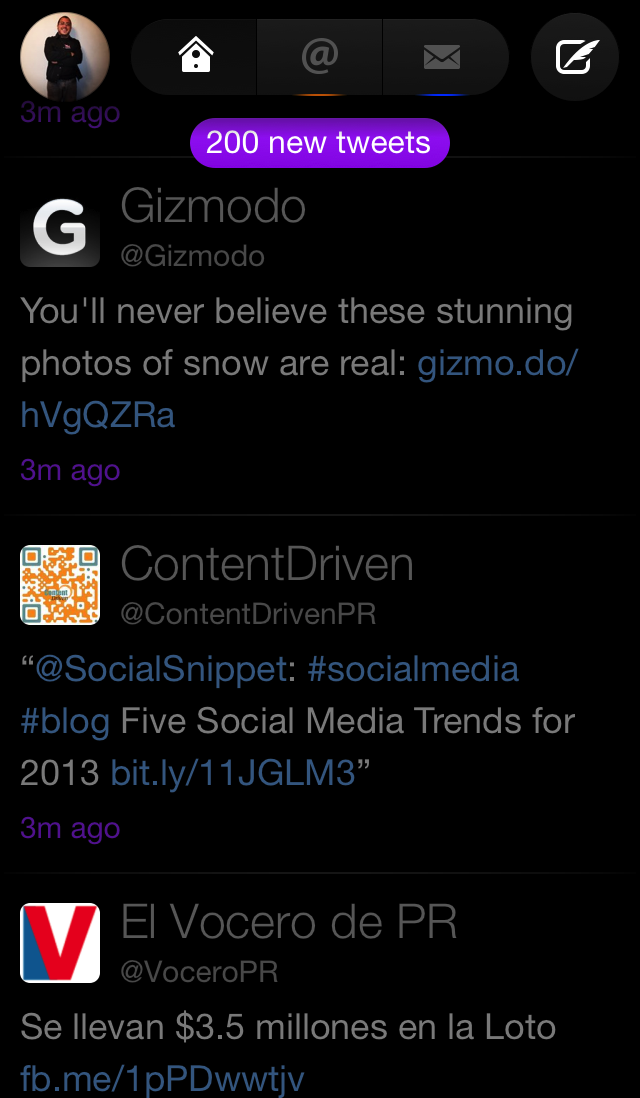640x1098 pixels.
Task: Tap the @SocialSnippet mention
Action: click(x=161, y=669)
